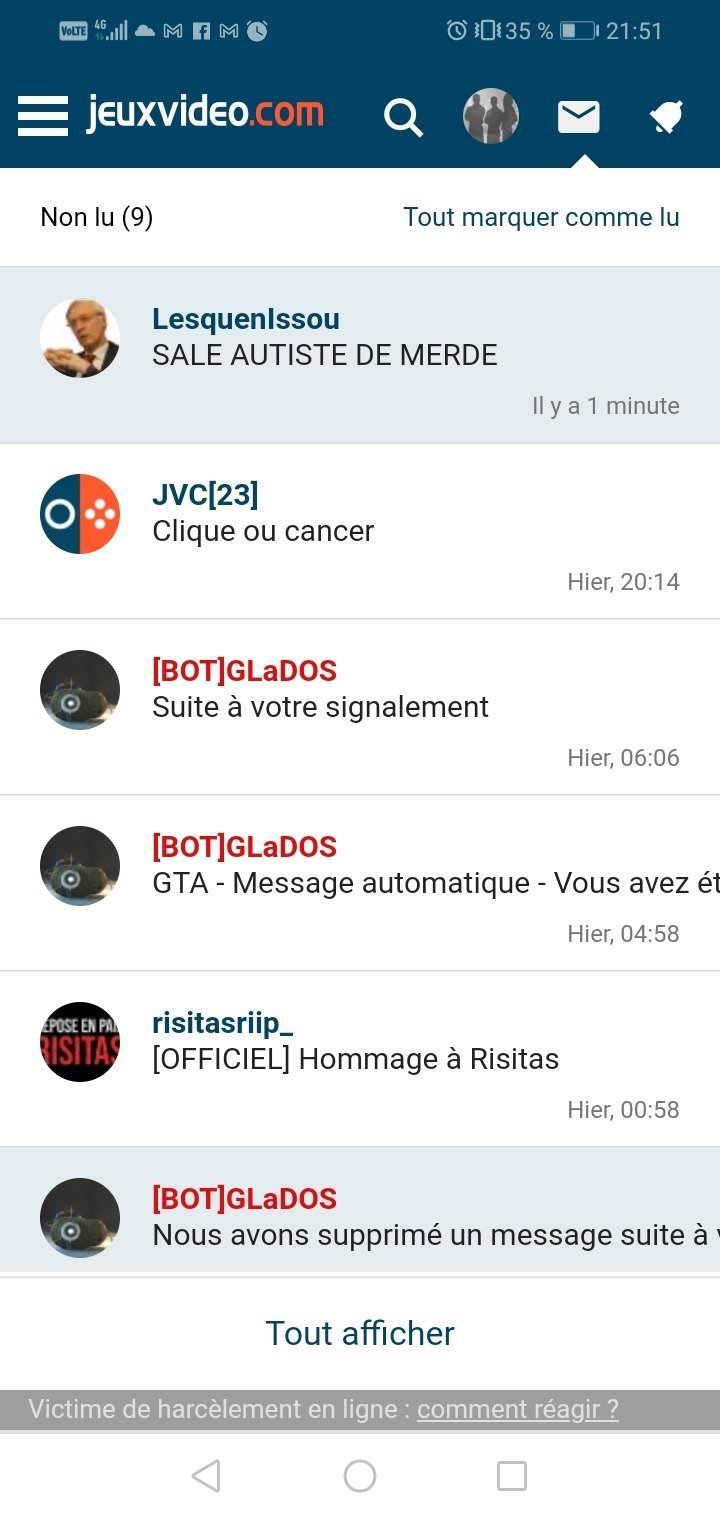Viewport: 720px width, 1520px height.
Task: Tap the jeuxvideo.com logo to go home
Action: click(205, 113)
